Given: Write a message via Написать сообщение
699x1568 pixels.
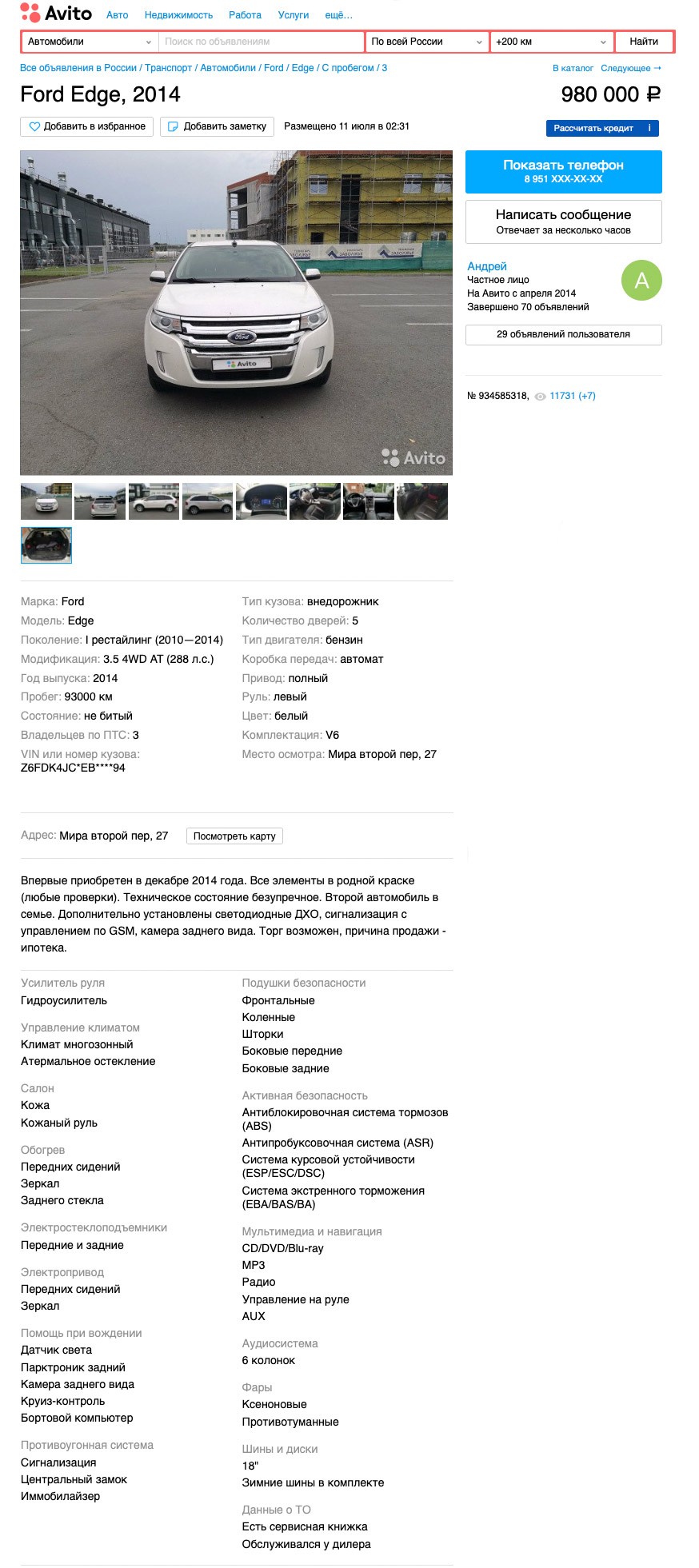Looking at the screenshot, I should pos(563,221).
